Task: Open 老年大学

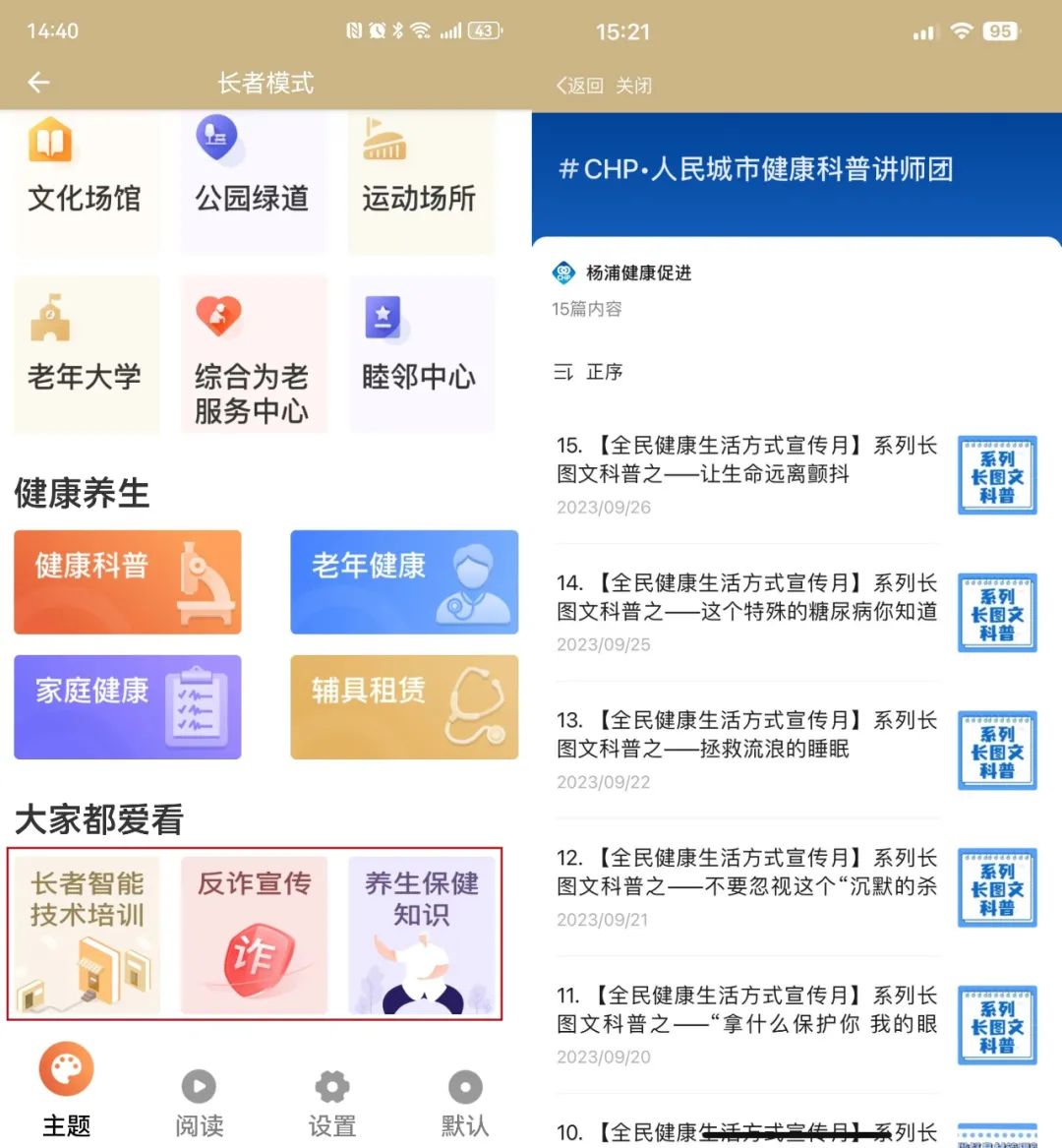Action: coord(85,354)
